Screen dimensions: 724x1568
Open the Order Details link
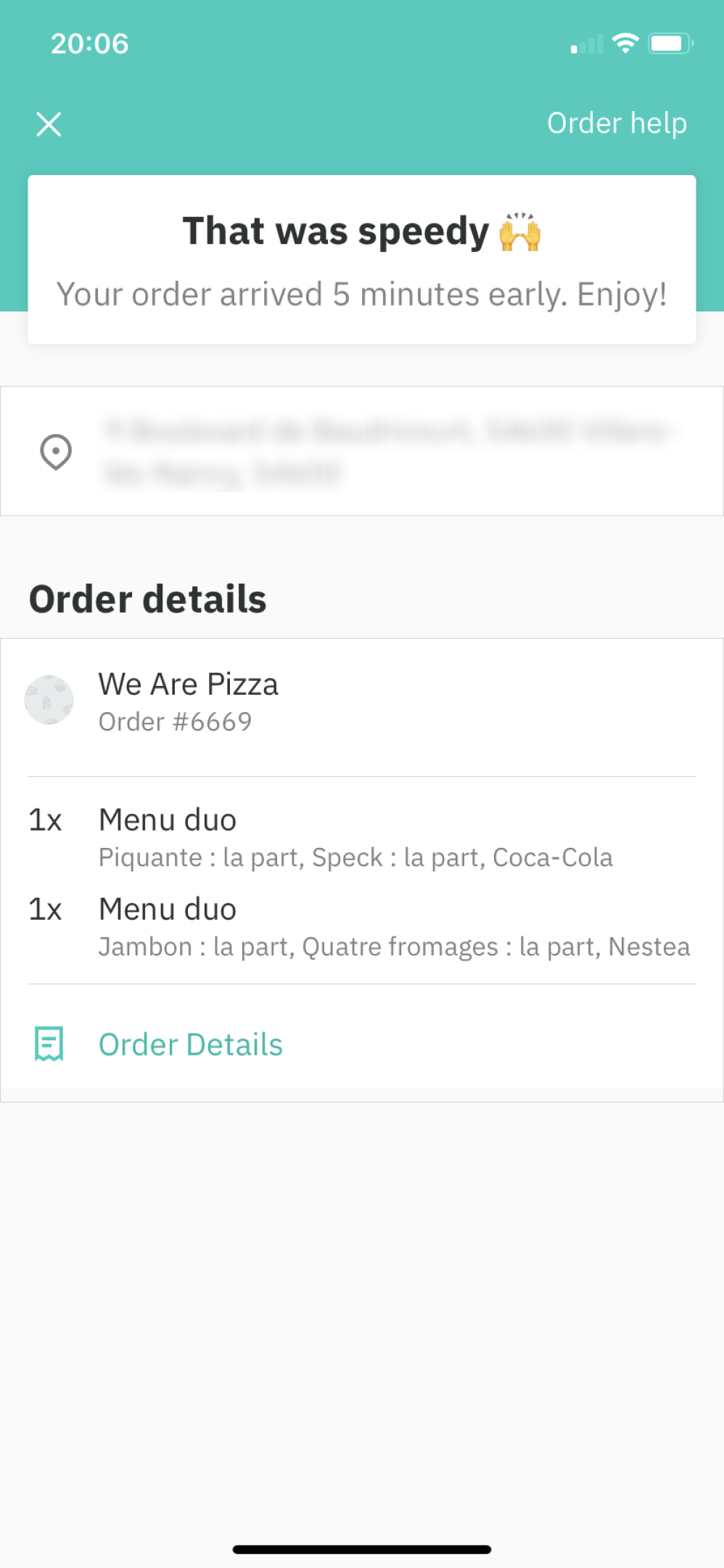click(190, 1043)
